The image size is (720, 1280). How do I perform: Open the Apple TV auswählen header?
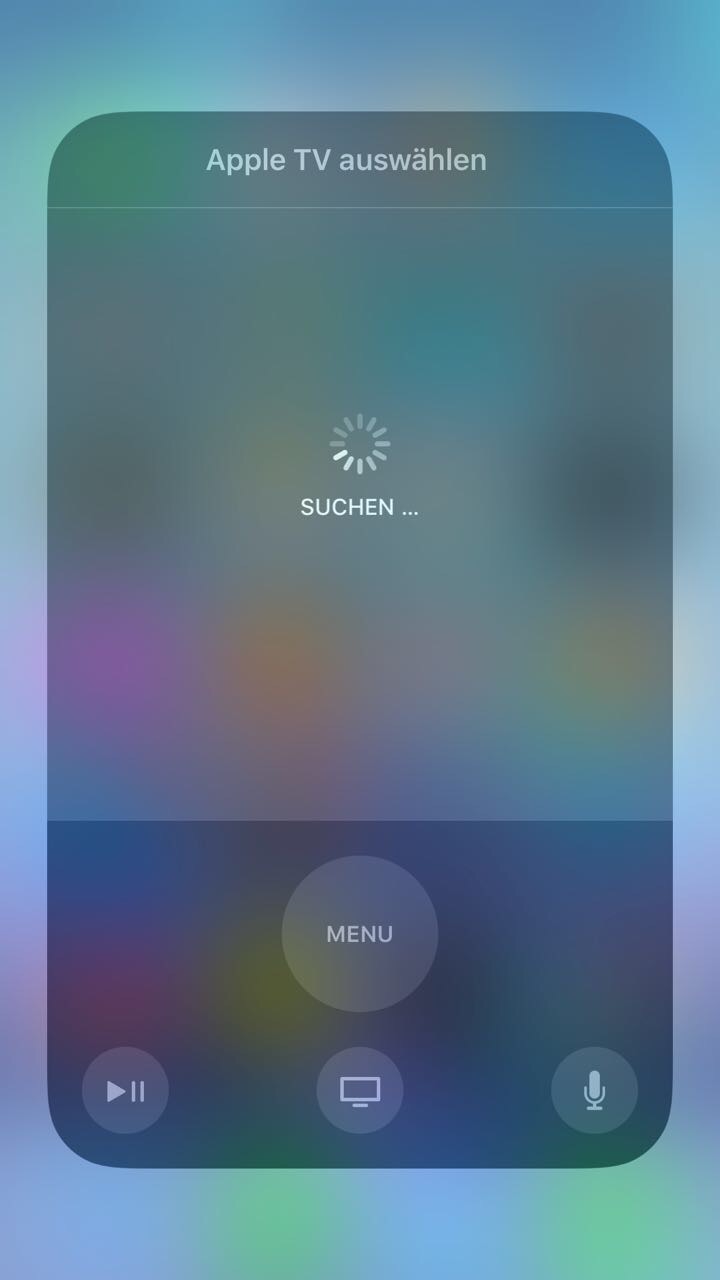click(346, 160)
